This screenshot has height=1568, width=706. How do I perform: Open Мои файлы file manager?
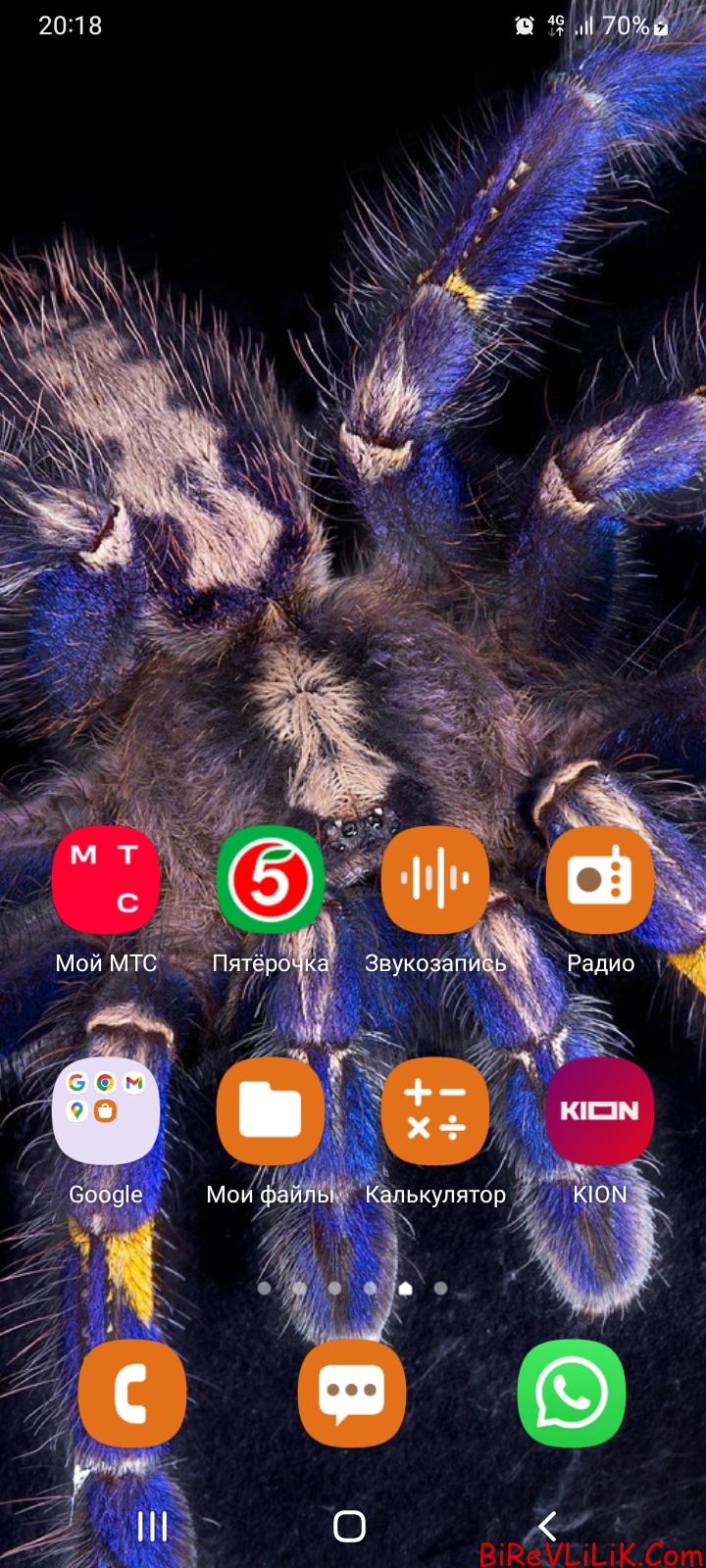click(x=271, y=1111)
